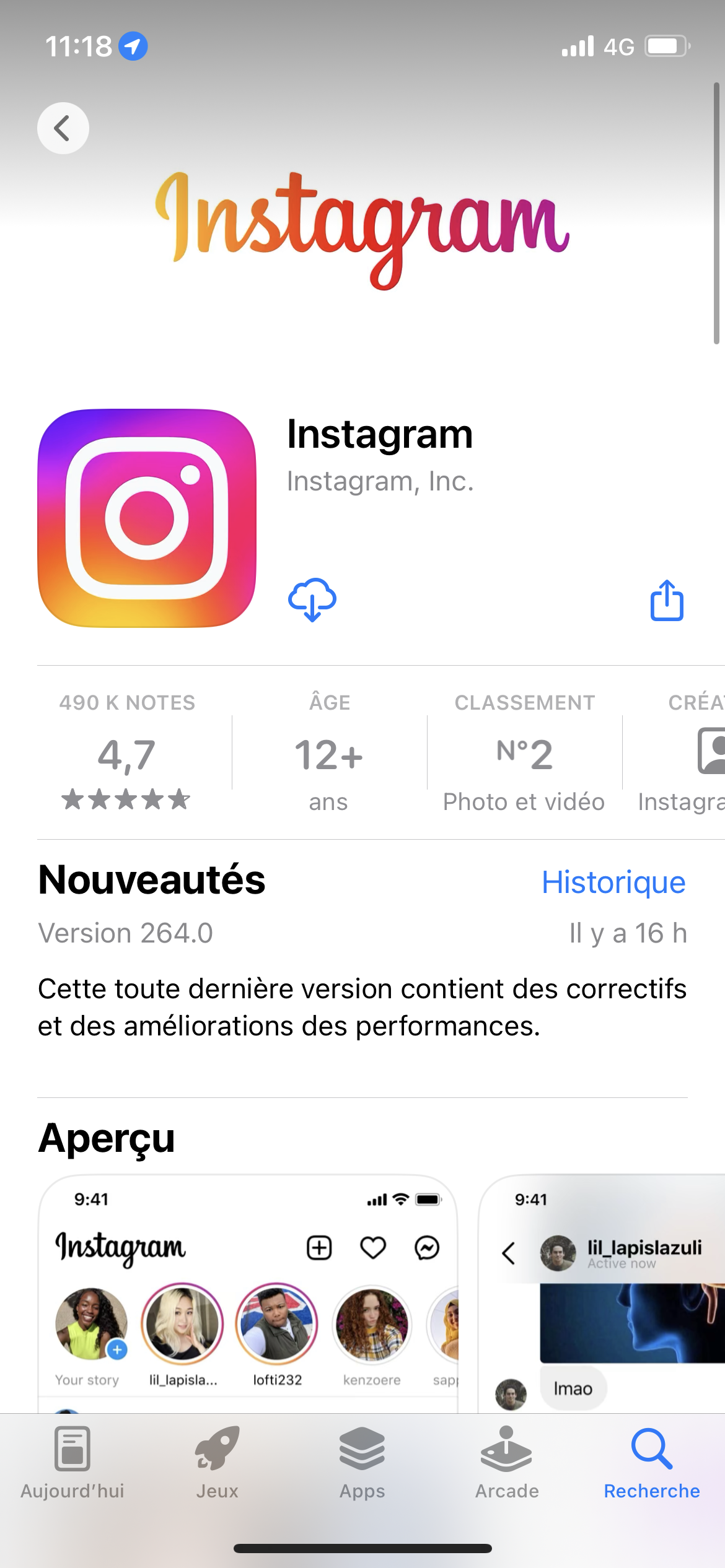
Task: Go back to the previous page
Action: click(63, 128)
